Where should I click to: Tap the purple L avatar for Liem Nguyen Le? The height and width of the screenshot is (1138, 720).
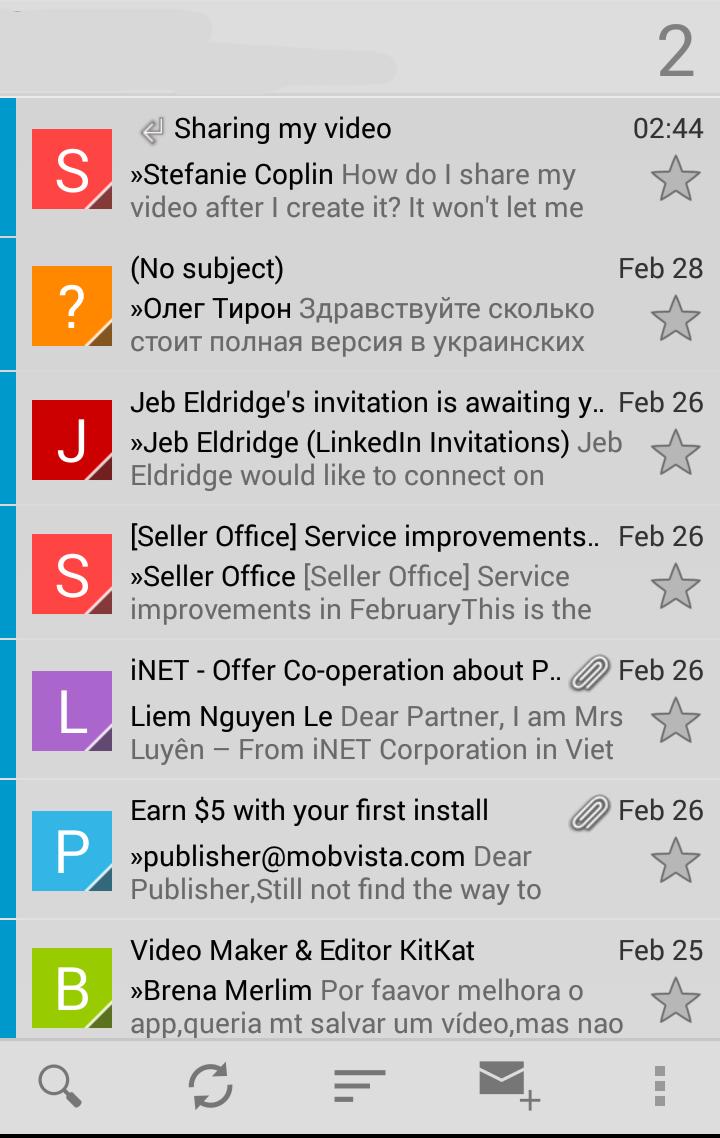click(71, 710)
